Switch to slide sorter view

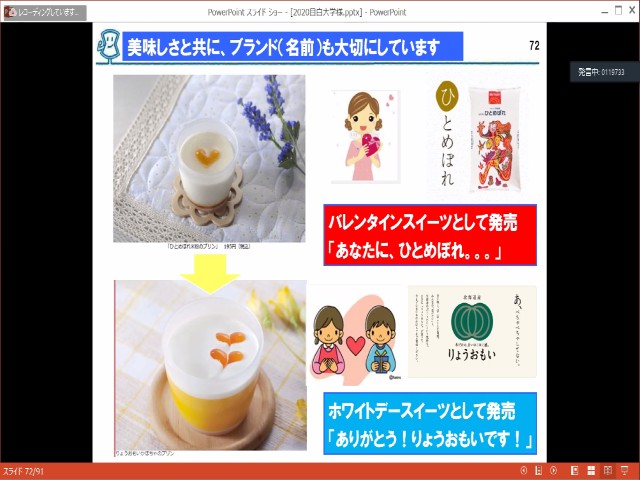[x=591, y=470]
